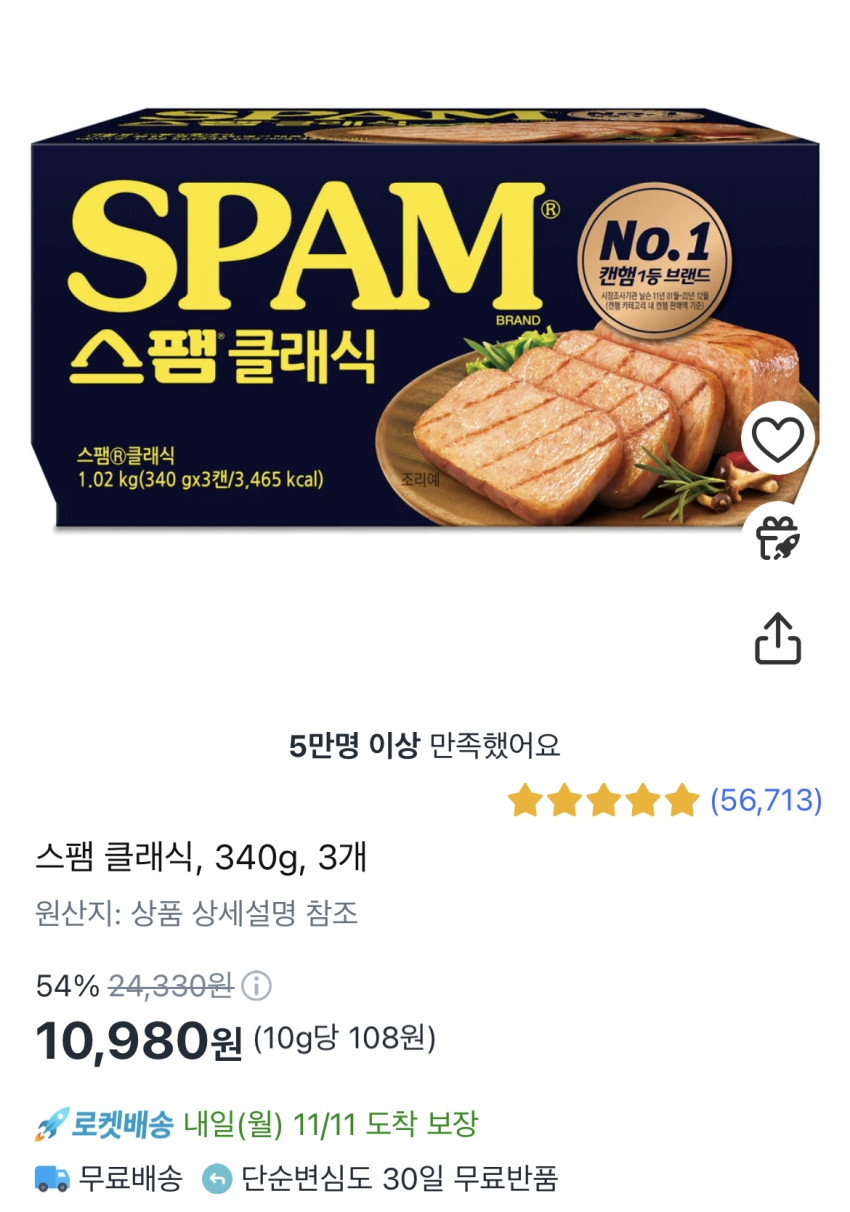
Task: Open the 56,713 reviews link
Action: (x=765, y=800)
